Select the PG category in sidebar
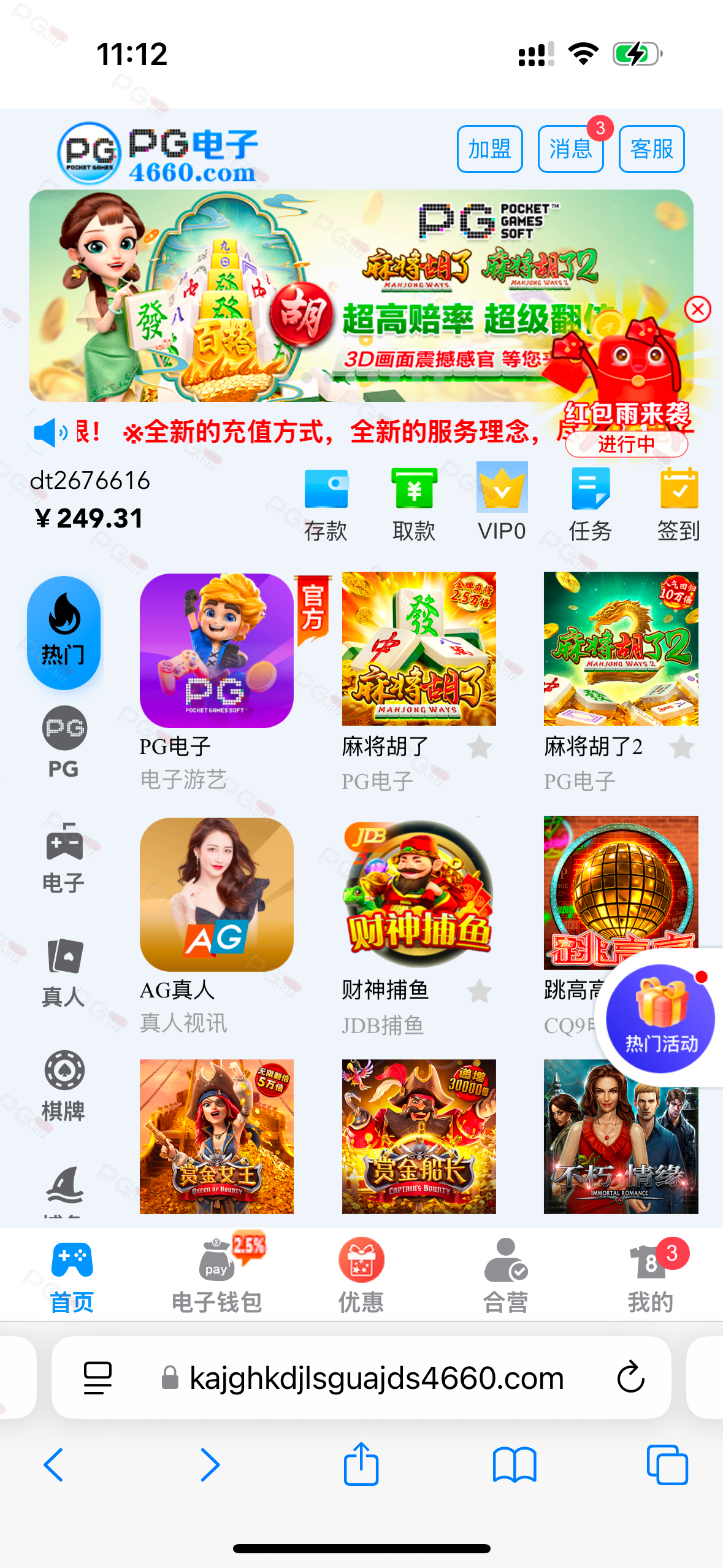723x1568 pixels. pyautogui.click(x=64, y=742)
